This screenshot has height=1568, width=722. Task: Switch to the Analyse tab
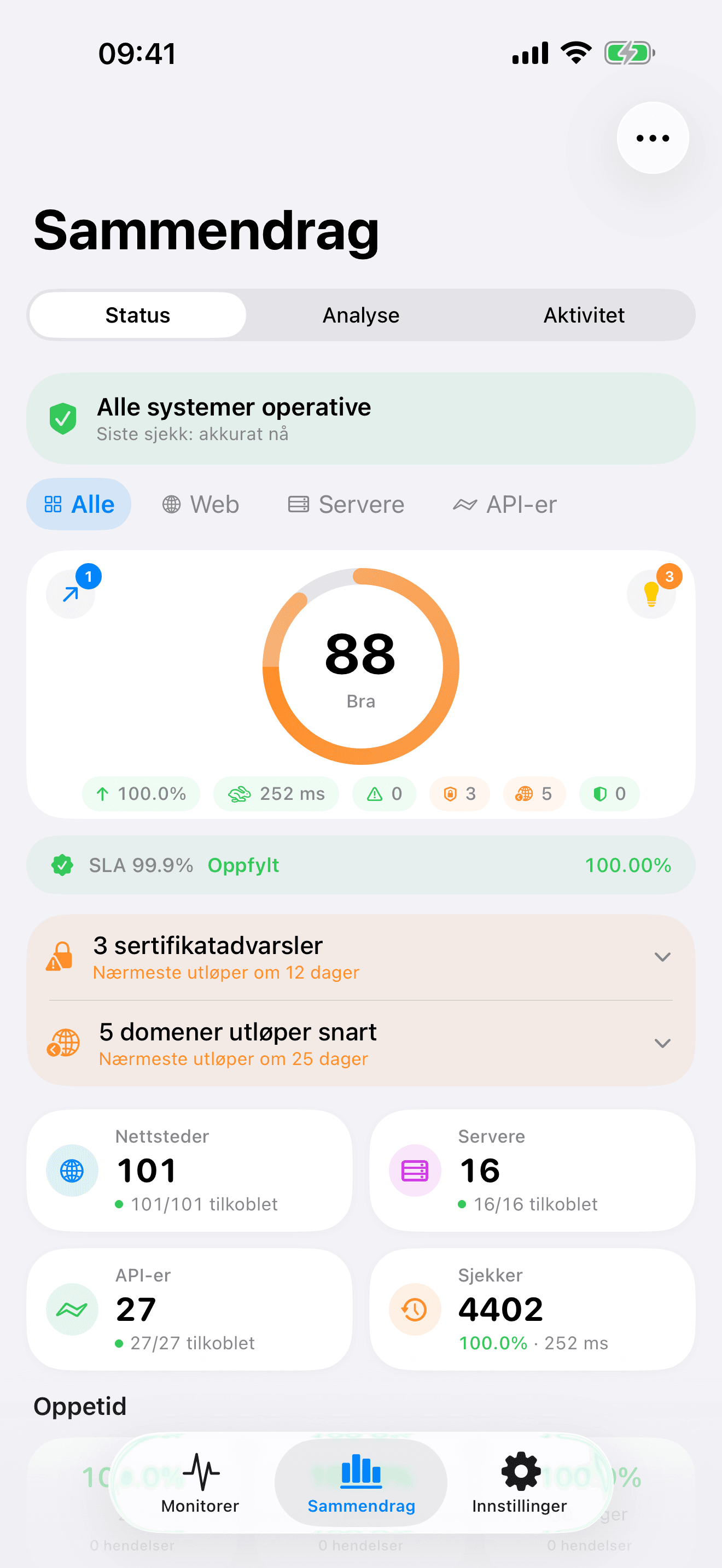coord(360,315)
